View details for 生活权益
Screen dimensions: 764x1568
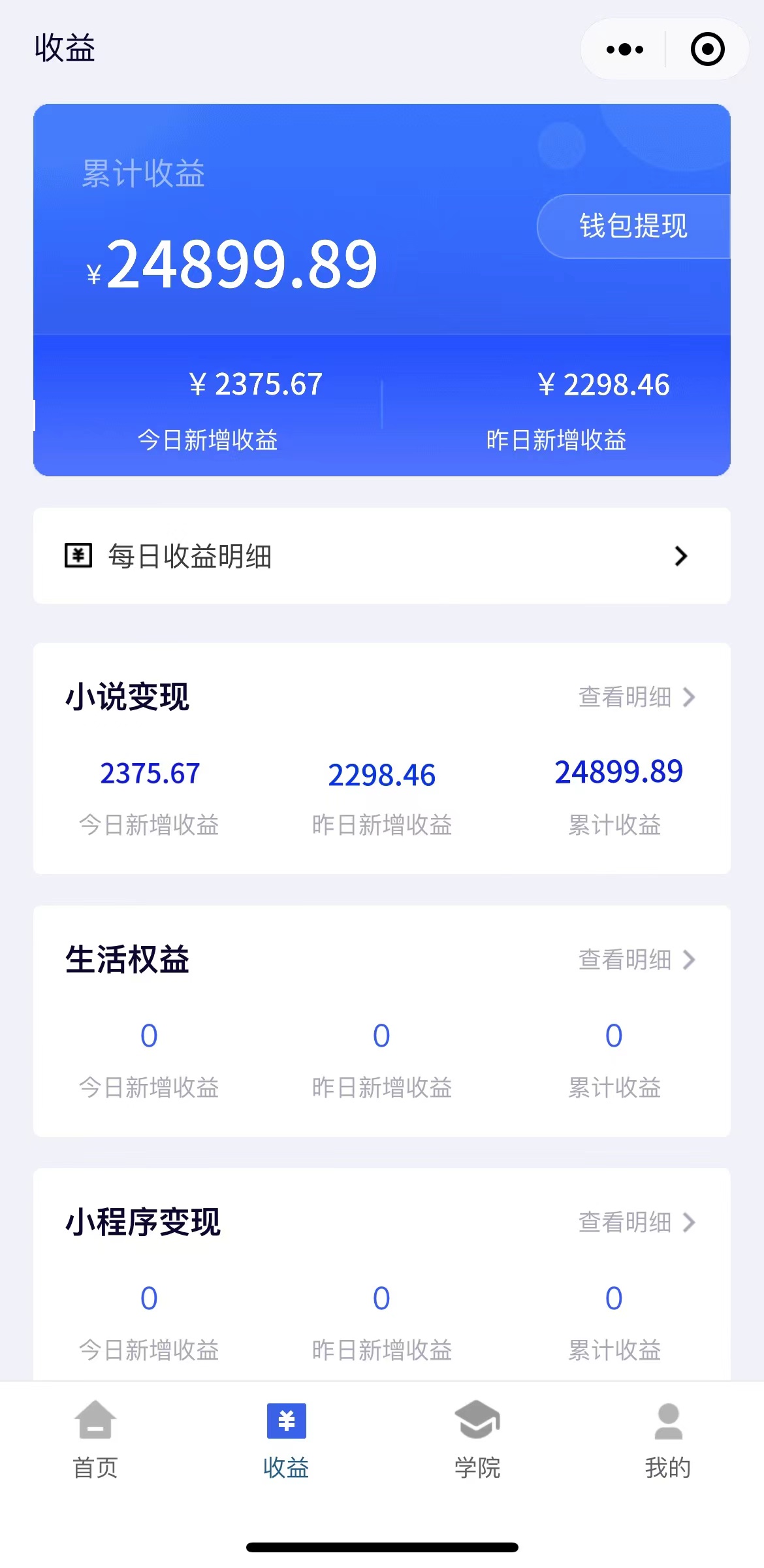tap(637, 960)
